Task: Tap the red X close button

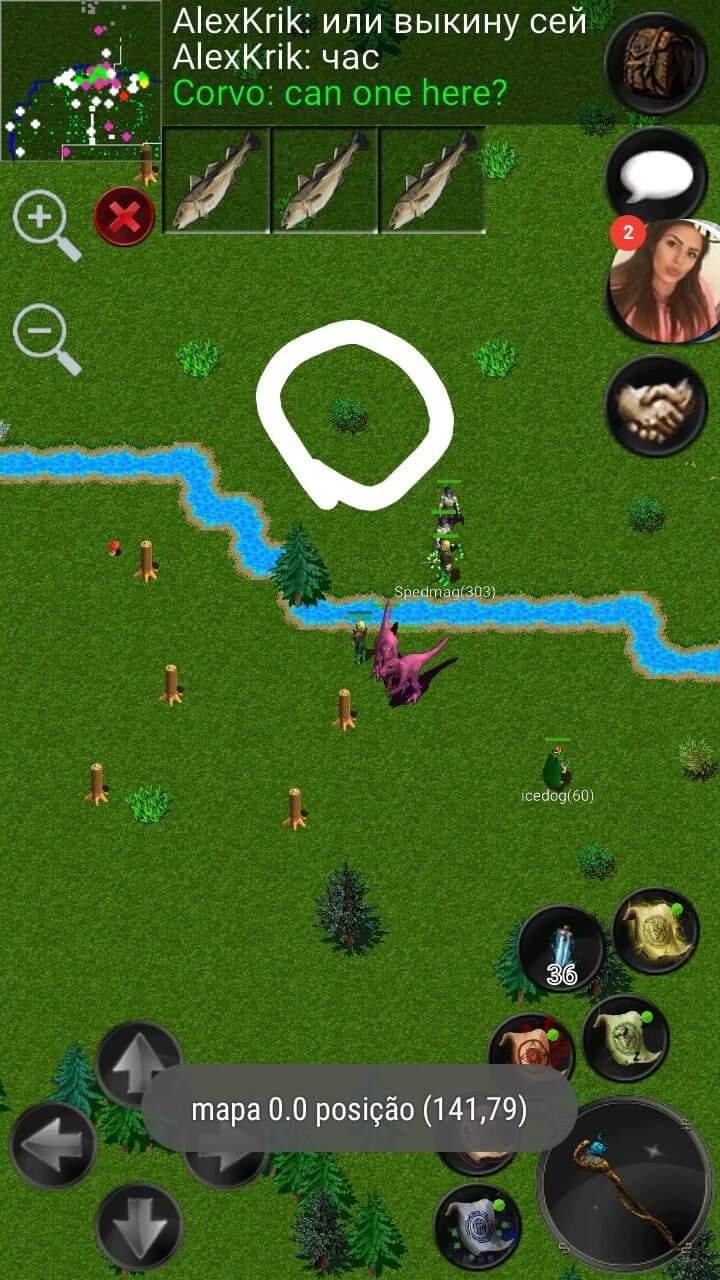Action: coord(124,217)
